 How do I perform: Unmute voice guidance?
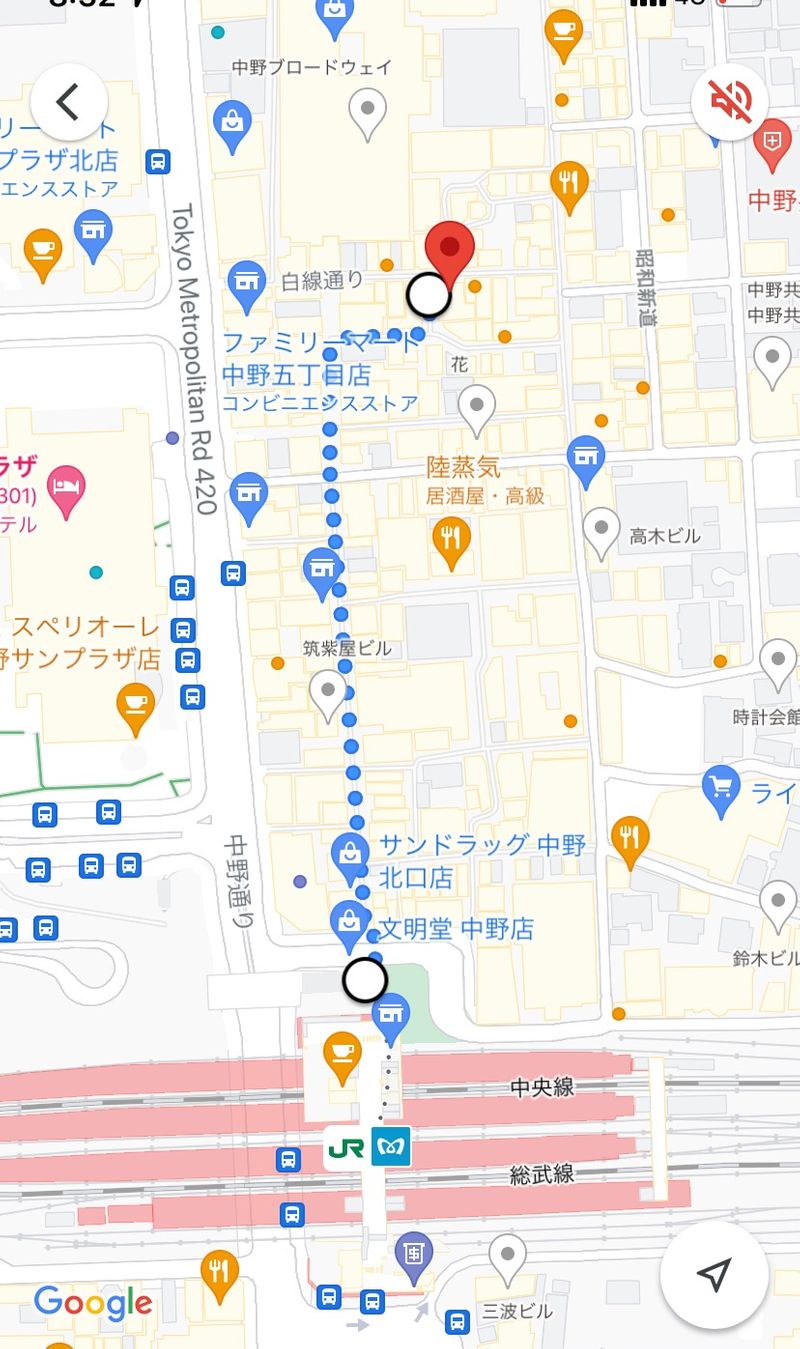click(730, 102)
